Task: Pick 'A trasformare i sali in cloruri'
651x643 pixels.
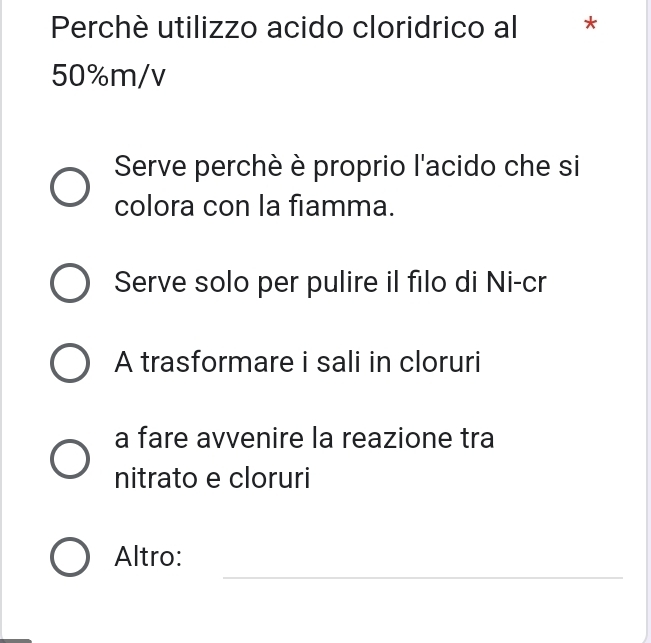Action: click(x=69, y=364)
